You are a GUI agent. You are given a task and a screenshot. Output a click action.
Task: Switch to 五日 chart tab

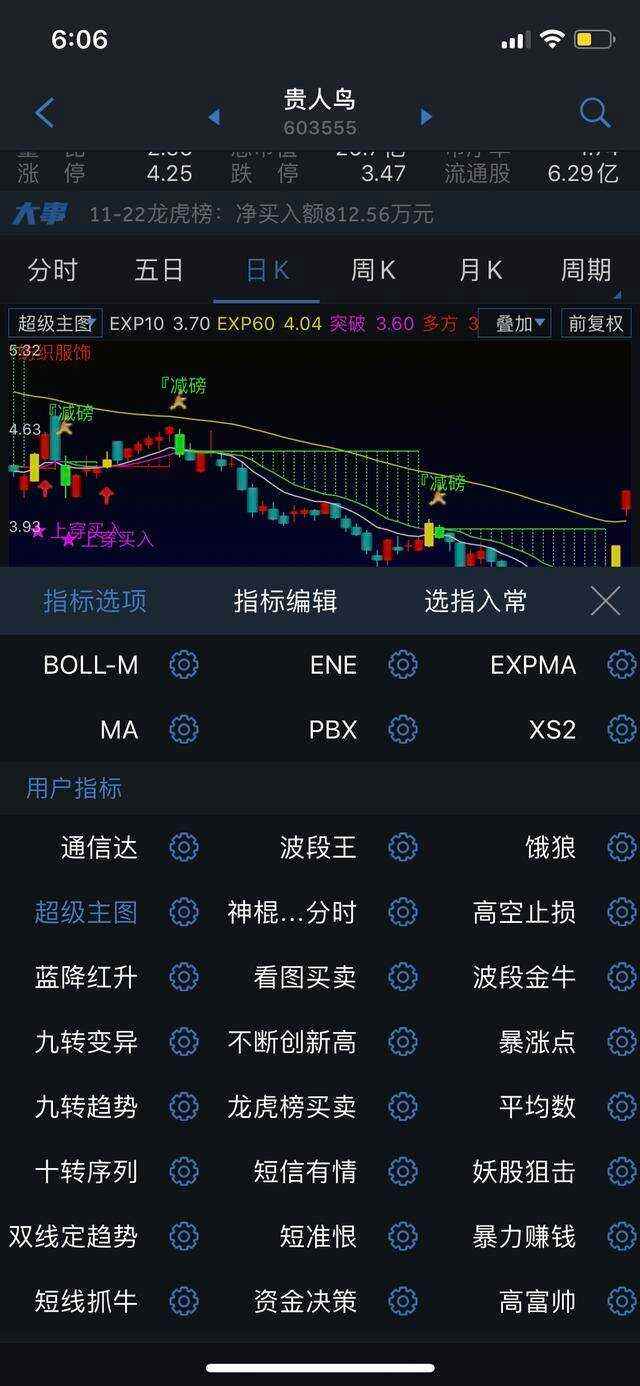pyautogui.click(x=160, y=270)
